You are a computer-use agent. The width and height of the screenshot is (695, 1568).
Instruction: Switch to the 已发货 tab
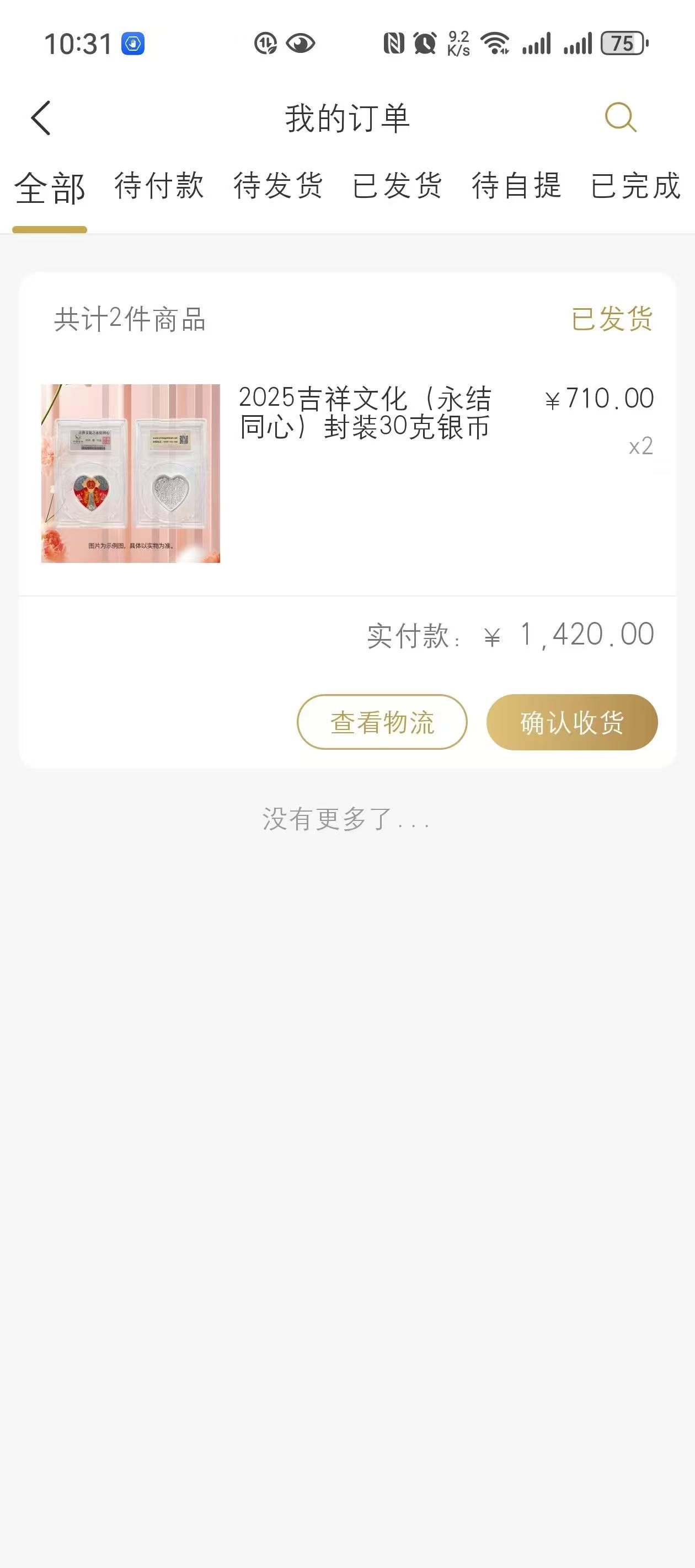click(x=397, y=186)
